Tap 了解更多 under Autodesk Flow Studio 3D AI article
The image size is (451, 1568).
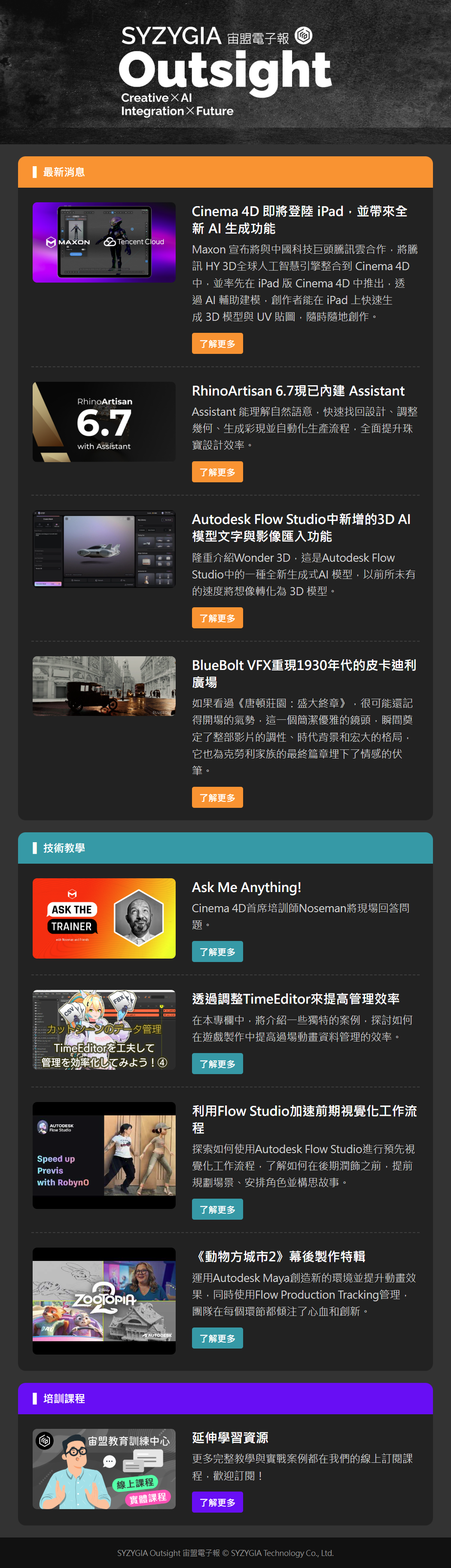[217, 618]
